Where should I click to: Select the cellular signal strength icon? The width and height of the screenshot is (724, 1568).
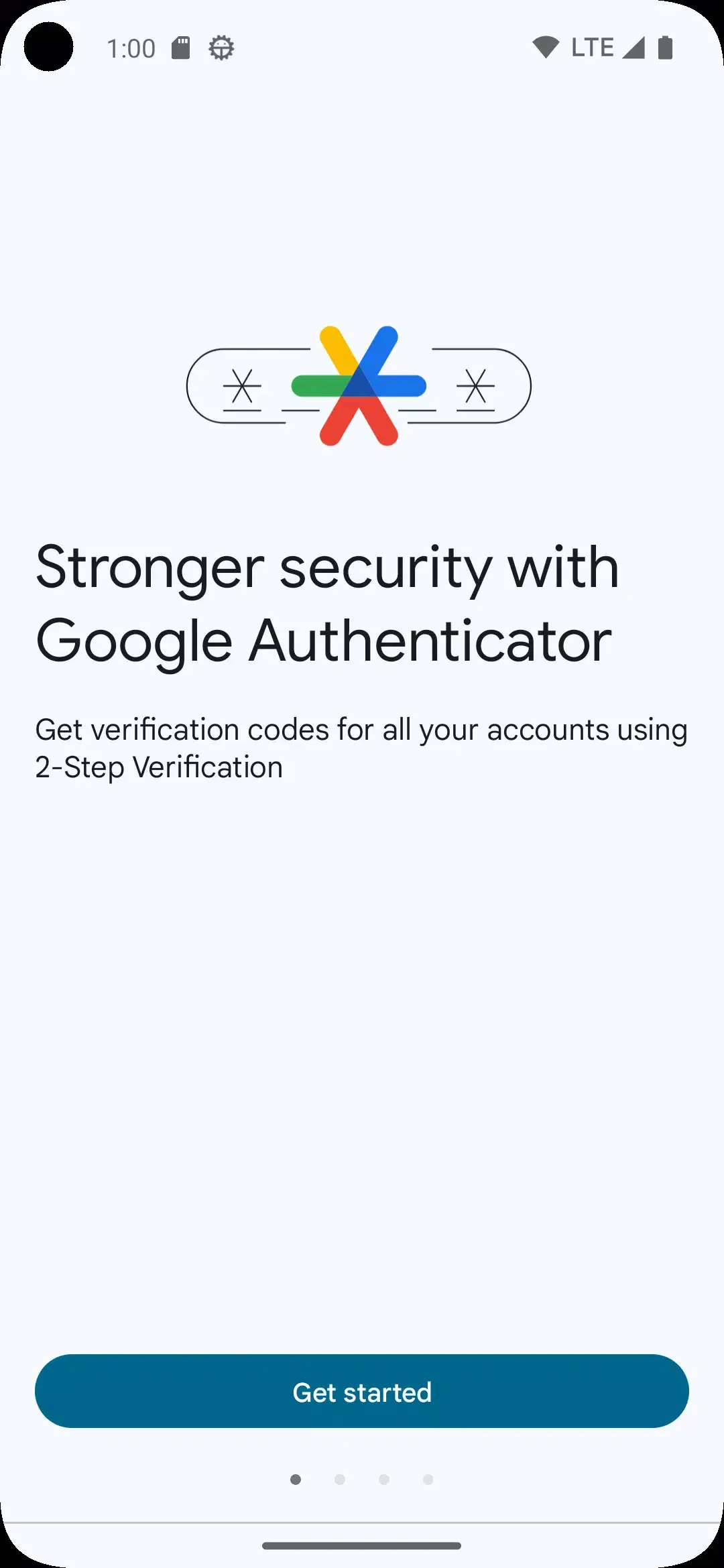(634, 46)
